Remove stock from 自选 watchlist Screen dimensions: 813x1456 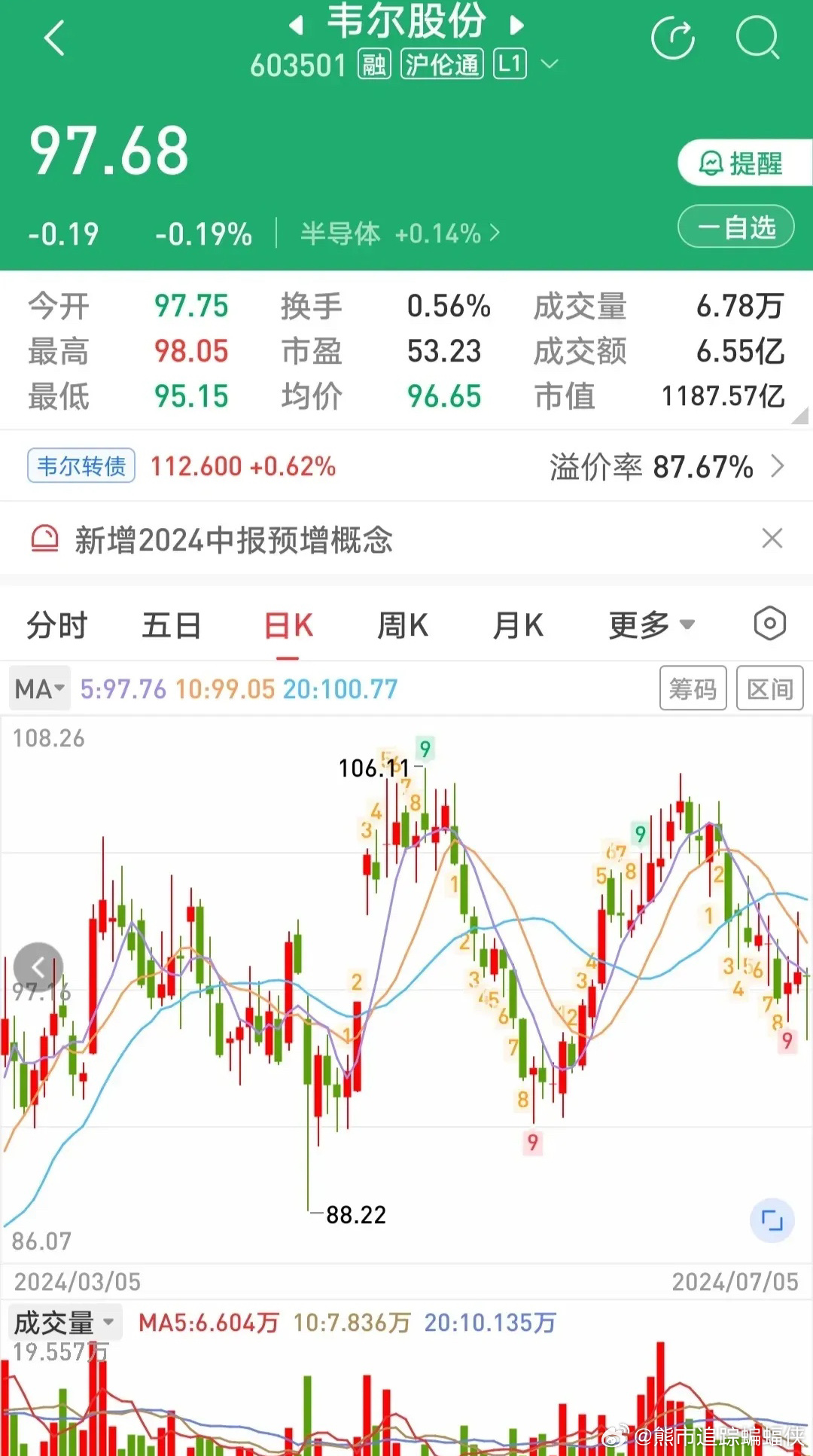tap(736, 227)
